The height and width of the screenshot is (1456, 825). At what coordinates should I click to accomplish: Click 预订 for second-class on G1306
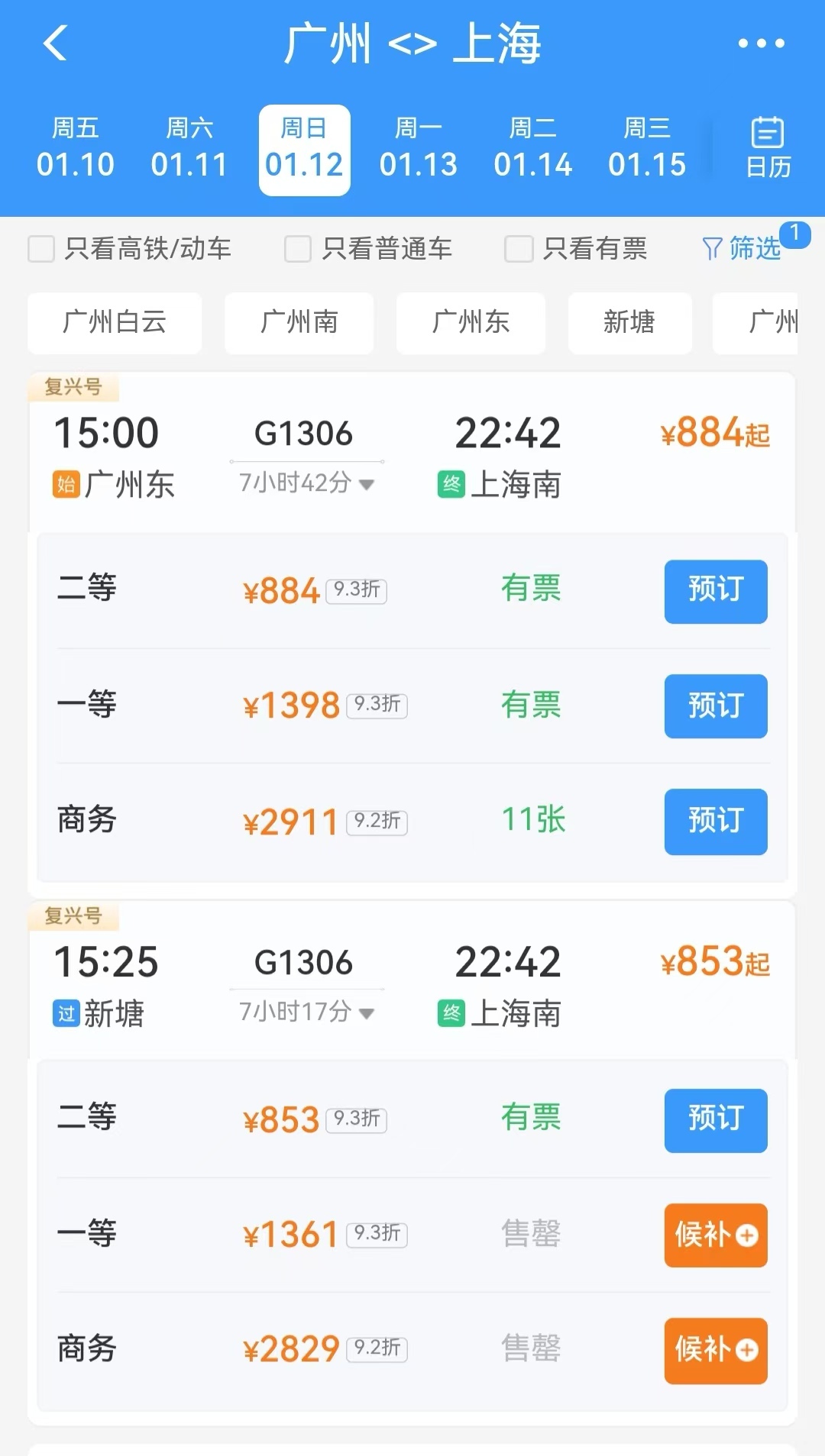(x=715, y=592)
